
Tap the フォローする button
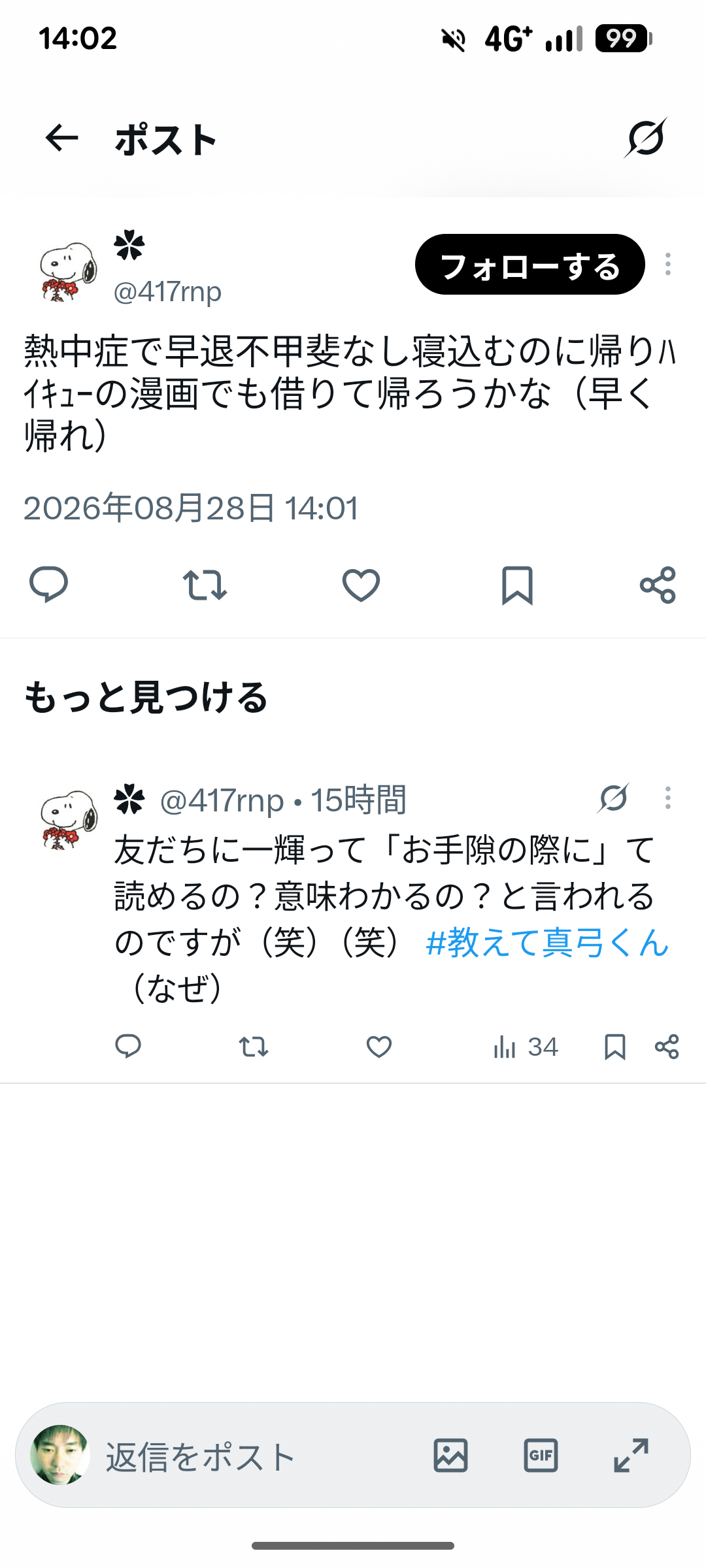530,265
